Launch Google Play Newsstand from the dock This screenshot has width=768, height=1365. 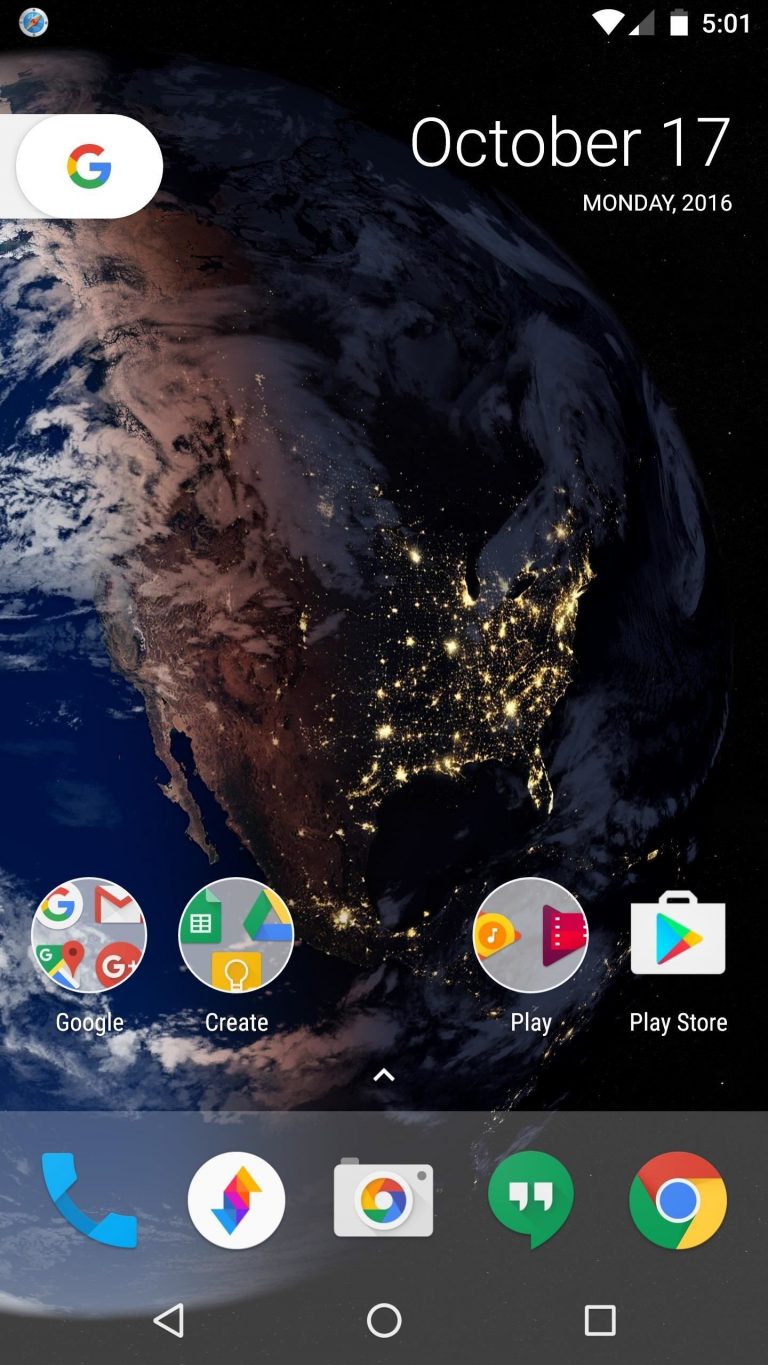click(236, 1199)
